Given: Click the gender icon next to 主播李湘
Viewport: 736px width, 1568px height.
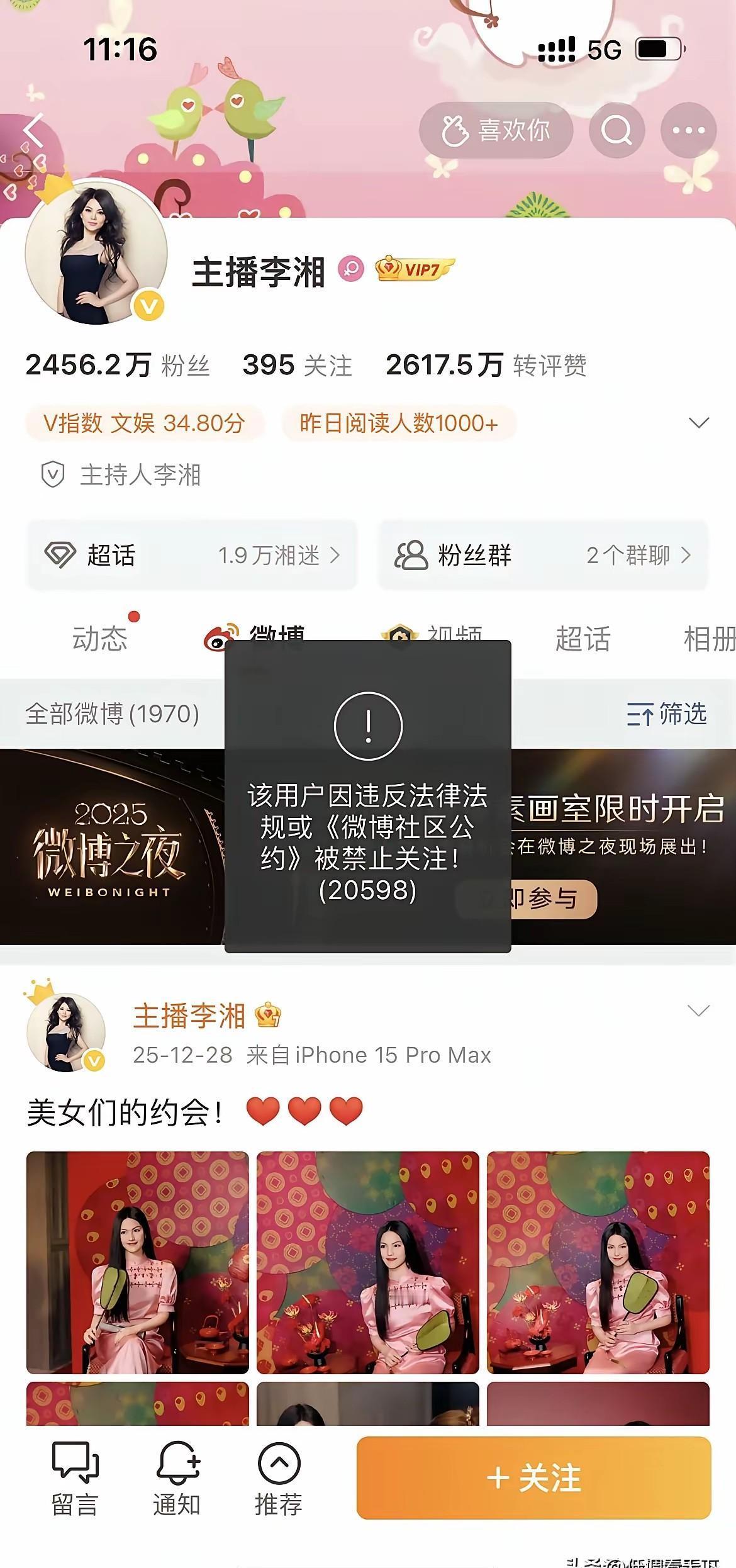Looking at the screenshot, I should [x=352, y=268].
